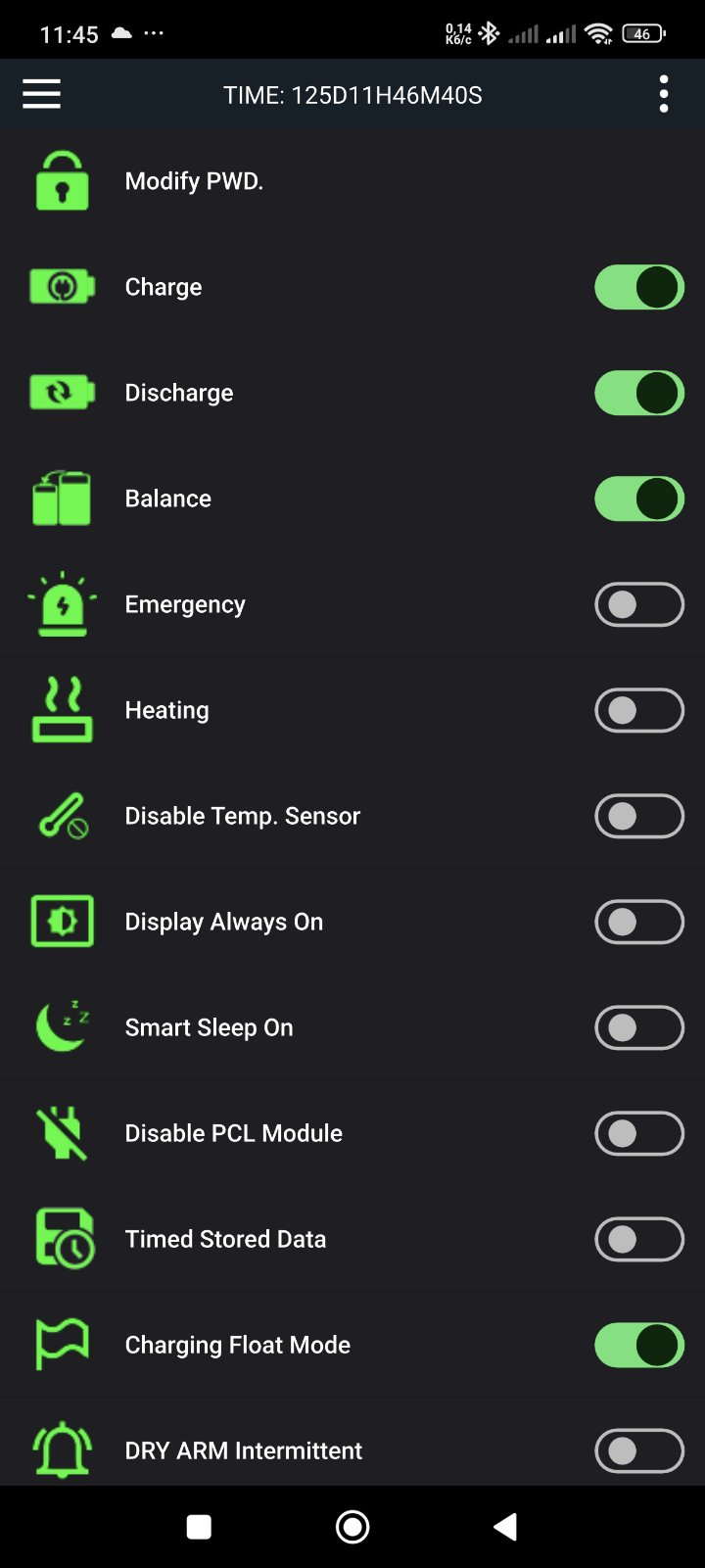Screen dimensions: 705x1568
Task: Switch off Balance
Action: 639,499
